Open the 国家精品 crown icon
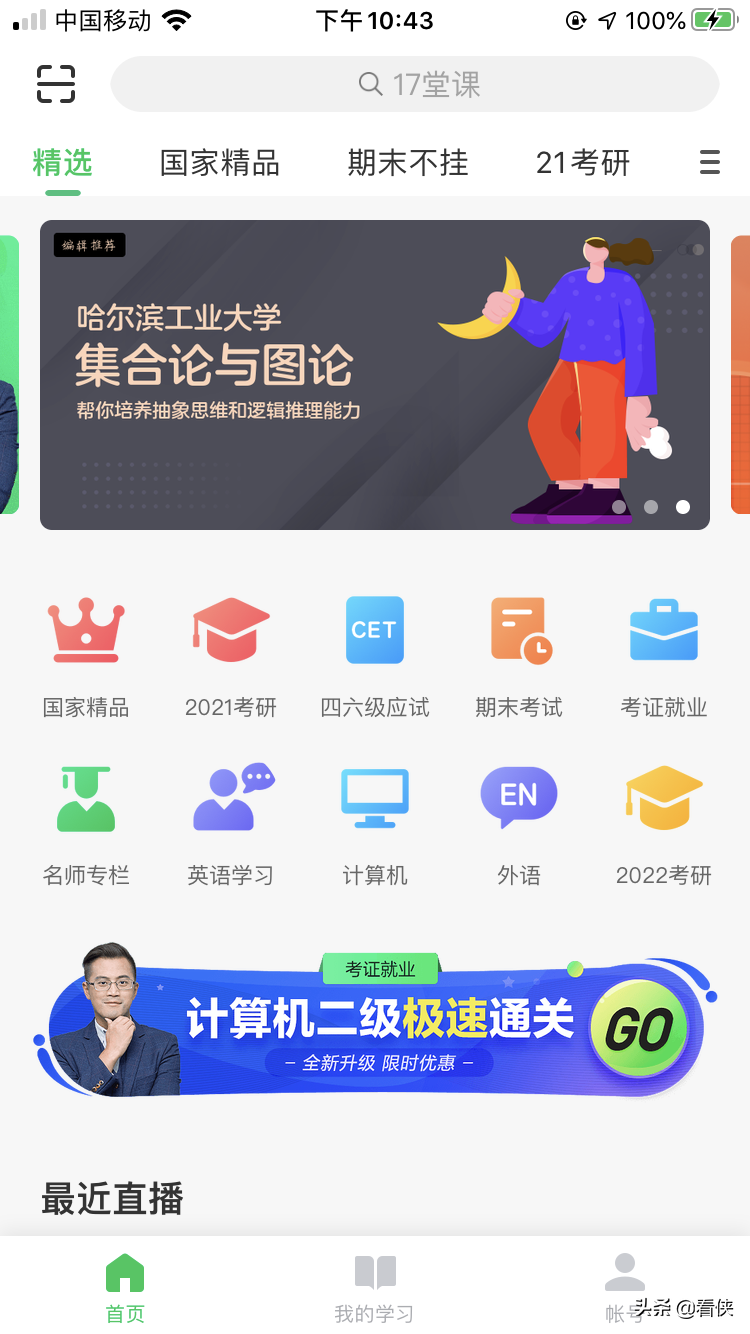 pyautogui.click(x=86, y=630)
